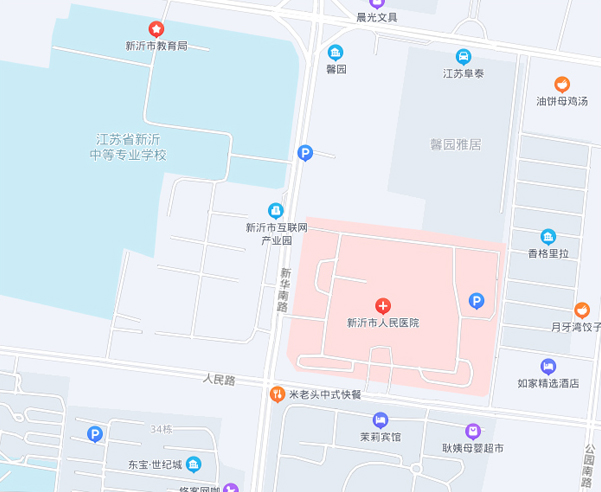Tap the 新沂市互联网产业园 marker

pos(275,210)
